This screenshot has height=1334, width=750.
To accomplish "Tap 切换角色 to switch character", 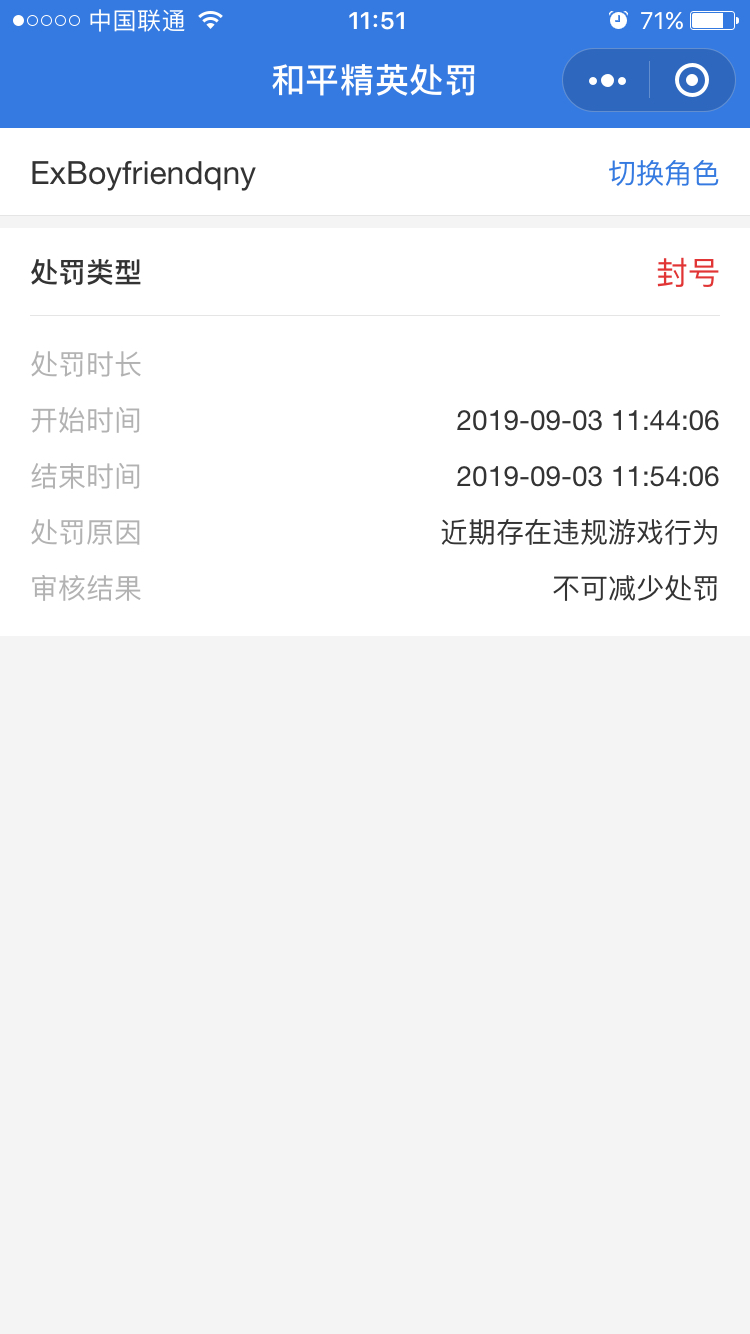I will [663, 173].
